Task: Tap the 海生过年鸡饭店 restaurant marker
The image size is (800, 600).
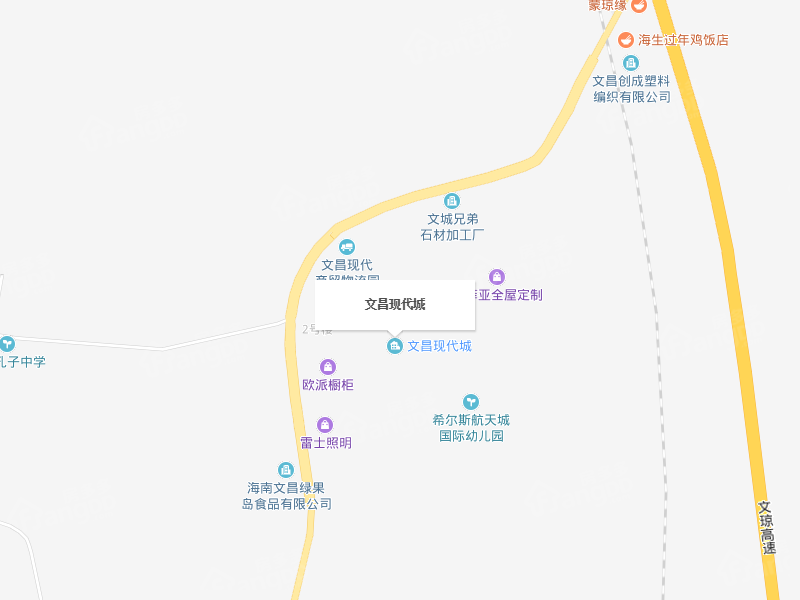Action: (x=625, y=40)
